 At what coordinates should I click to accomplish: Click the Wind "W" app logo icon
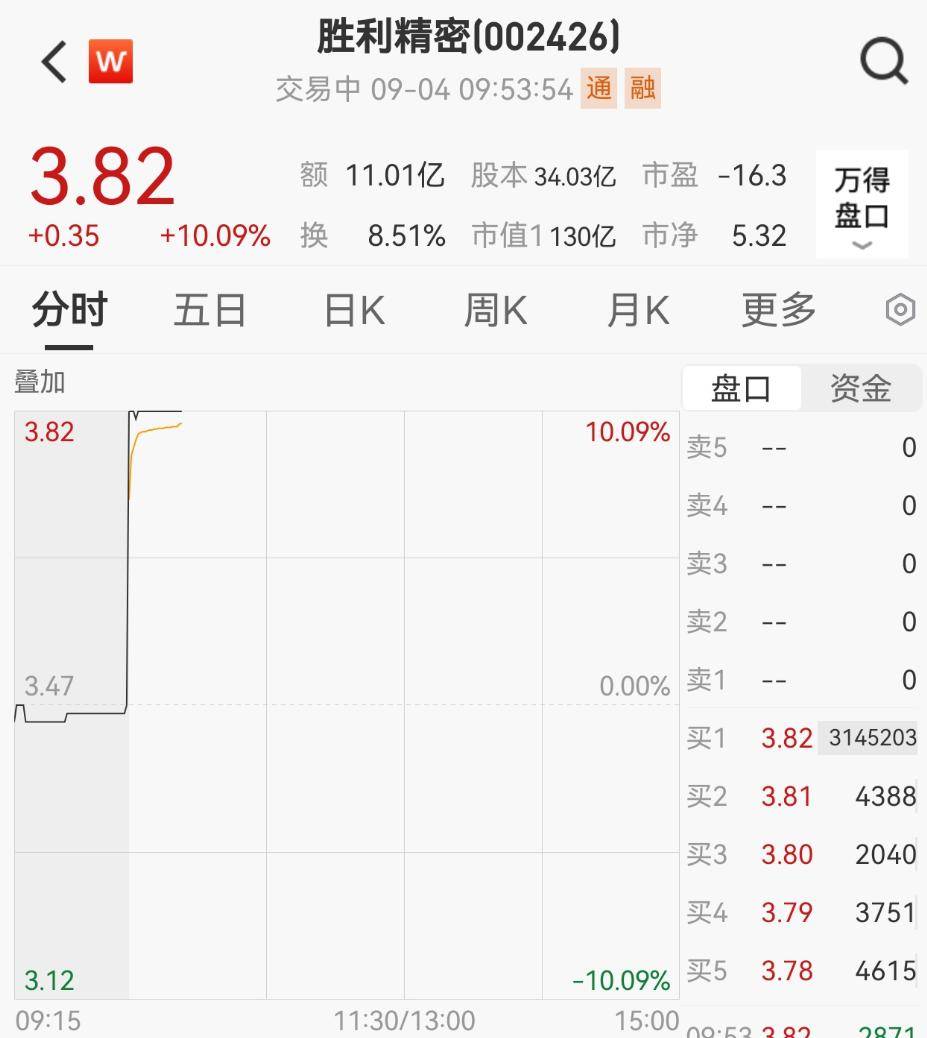click(x=110, y=60)
